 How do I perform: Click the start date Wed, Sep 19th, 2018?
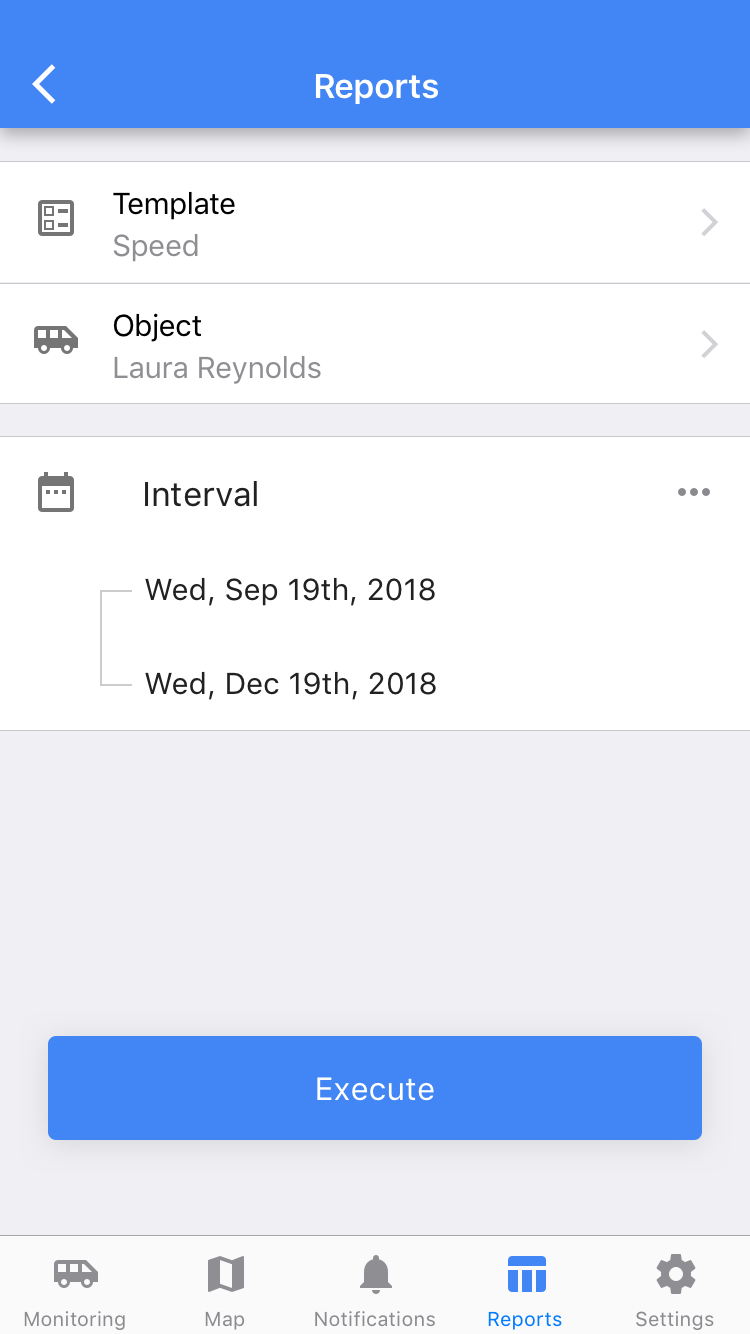(x=290, y=590)
